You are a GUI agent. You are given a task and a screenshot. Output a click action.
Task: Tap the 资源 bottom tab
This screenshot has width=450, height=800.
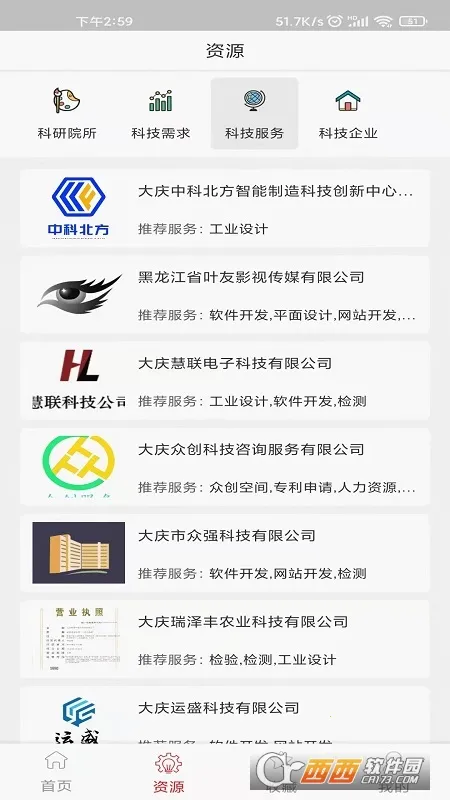tap(169, 771)
